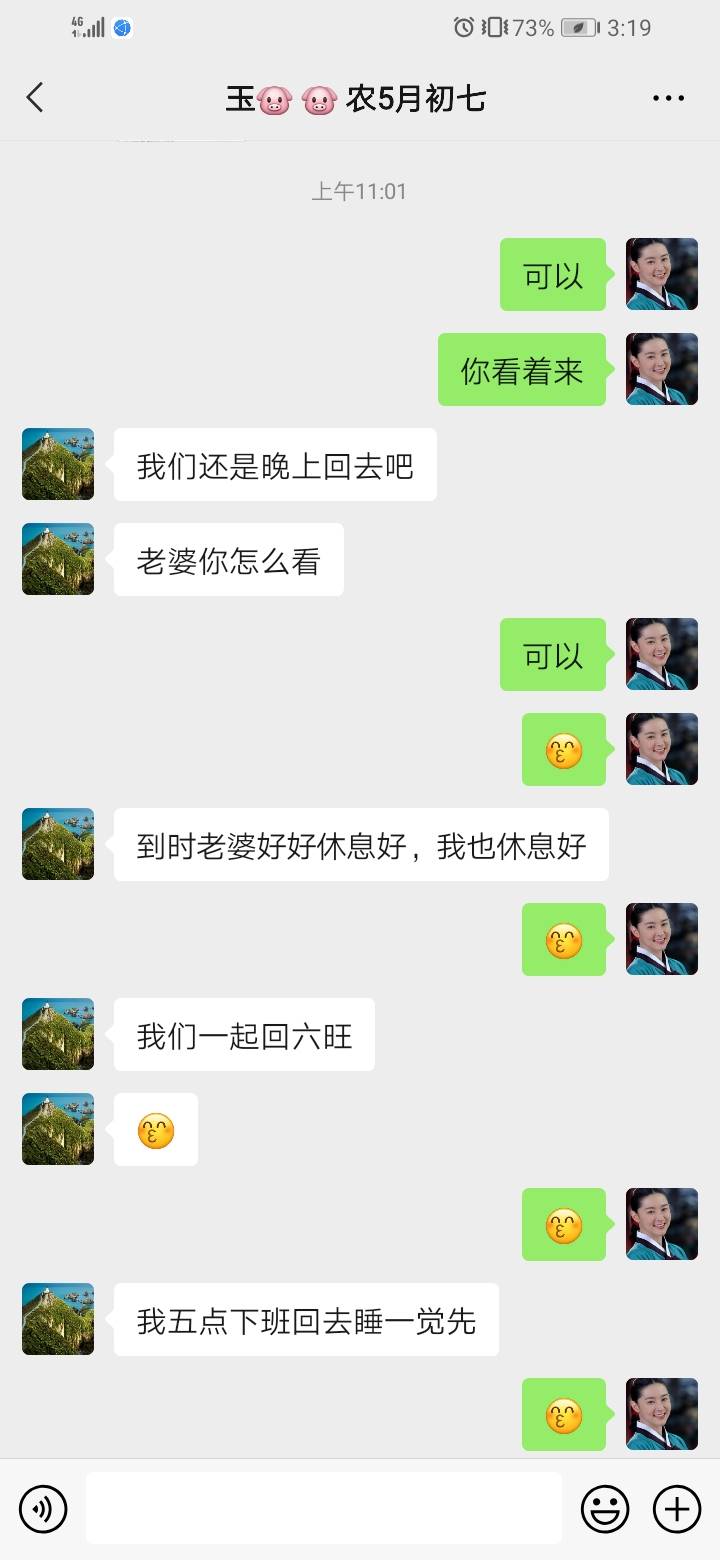Screen dimensions: 720x1560
Task: Tap the alarm clock icon in status bar
Action: click(x=461, y=27)
